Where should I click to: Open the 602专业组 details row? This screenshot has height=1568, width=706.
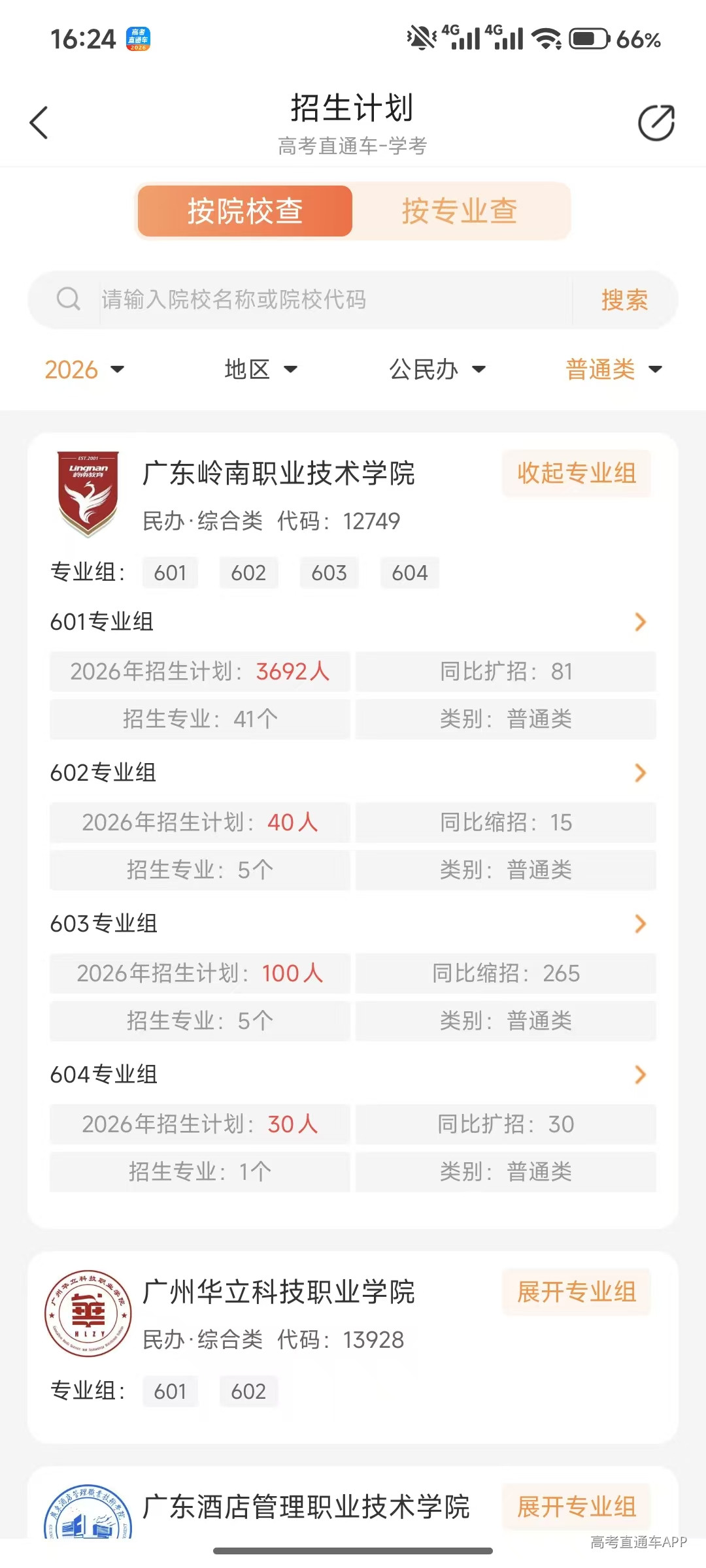tap(353, 773)
